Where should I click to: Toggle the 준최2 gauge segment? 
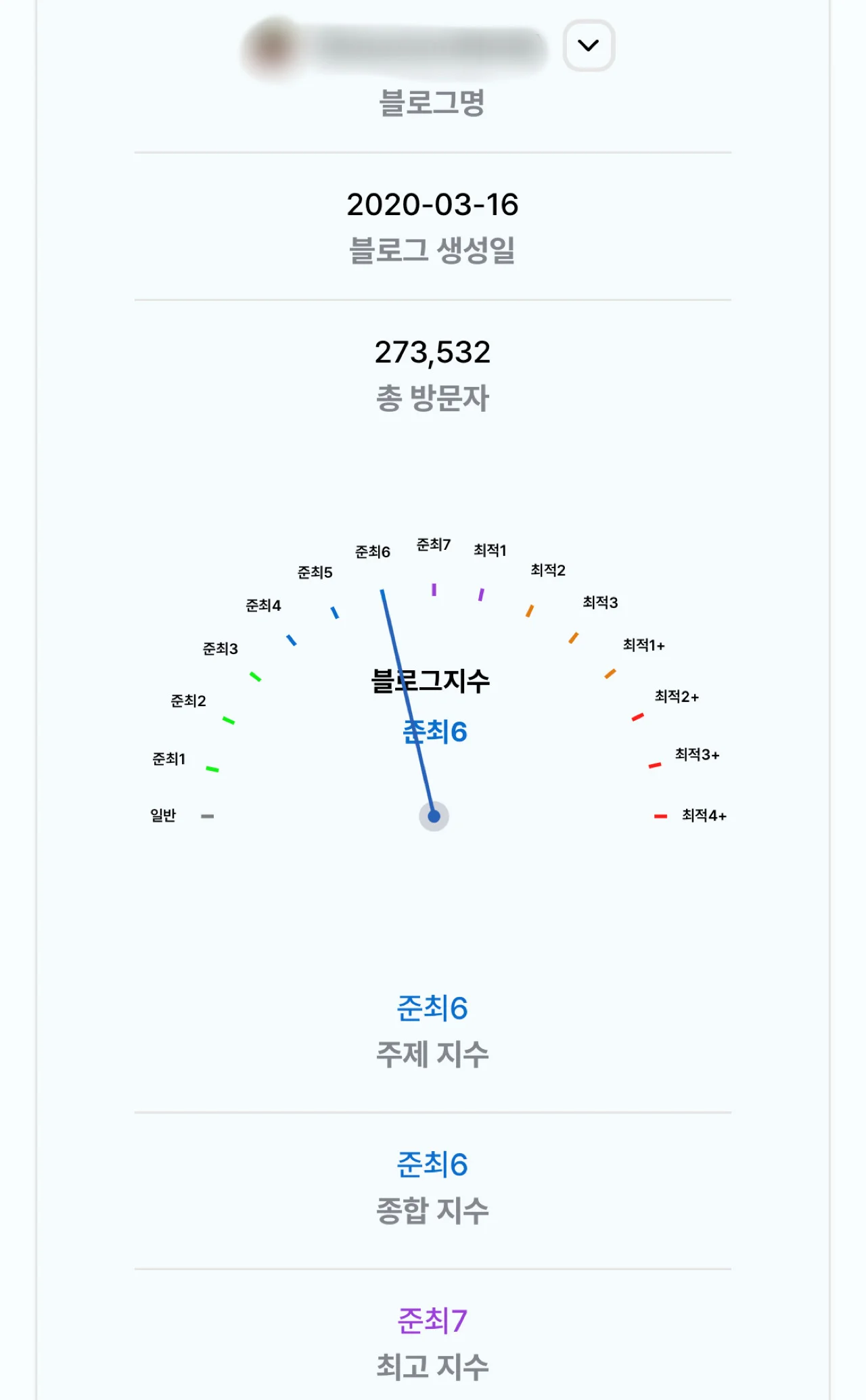point(229,720)
